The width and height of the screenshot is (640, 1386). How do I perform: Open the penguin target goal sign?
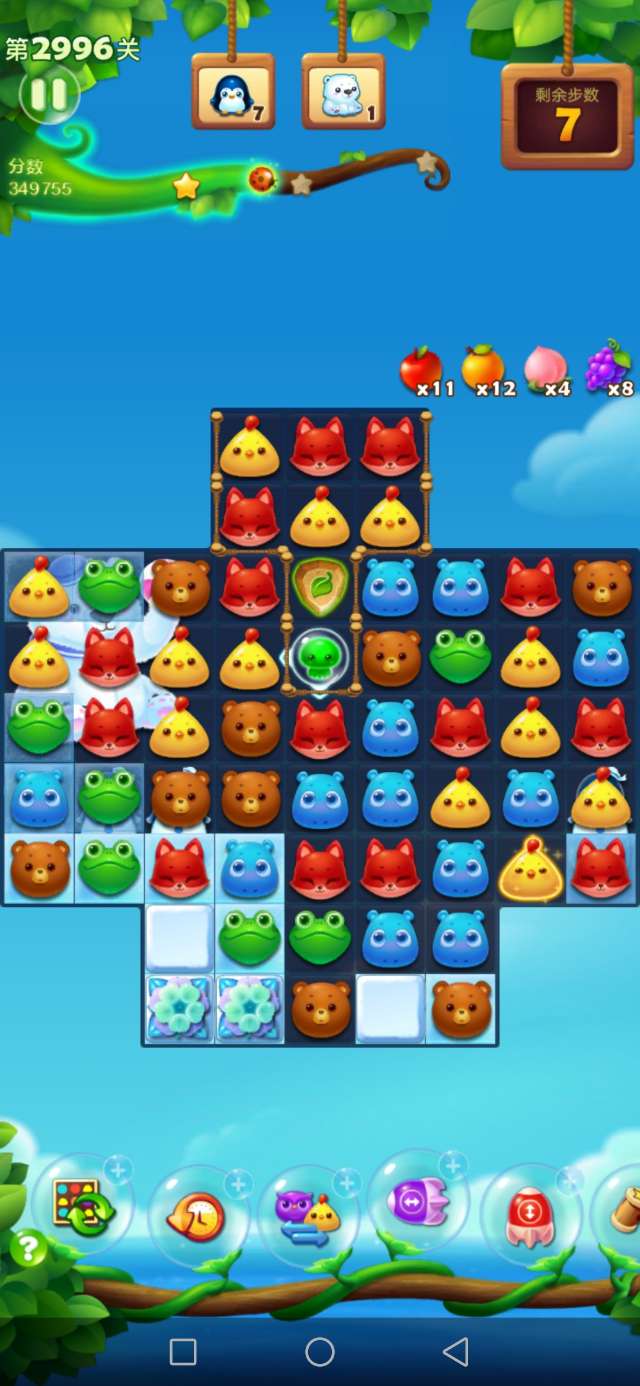[x=233, y=93]
